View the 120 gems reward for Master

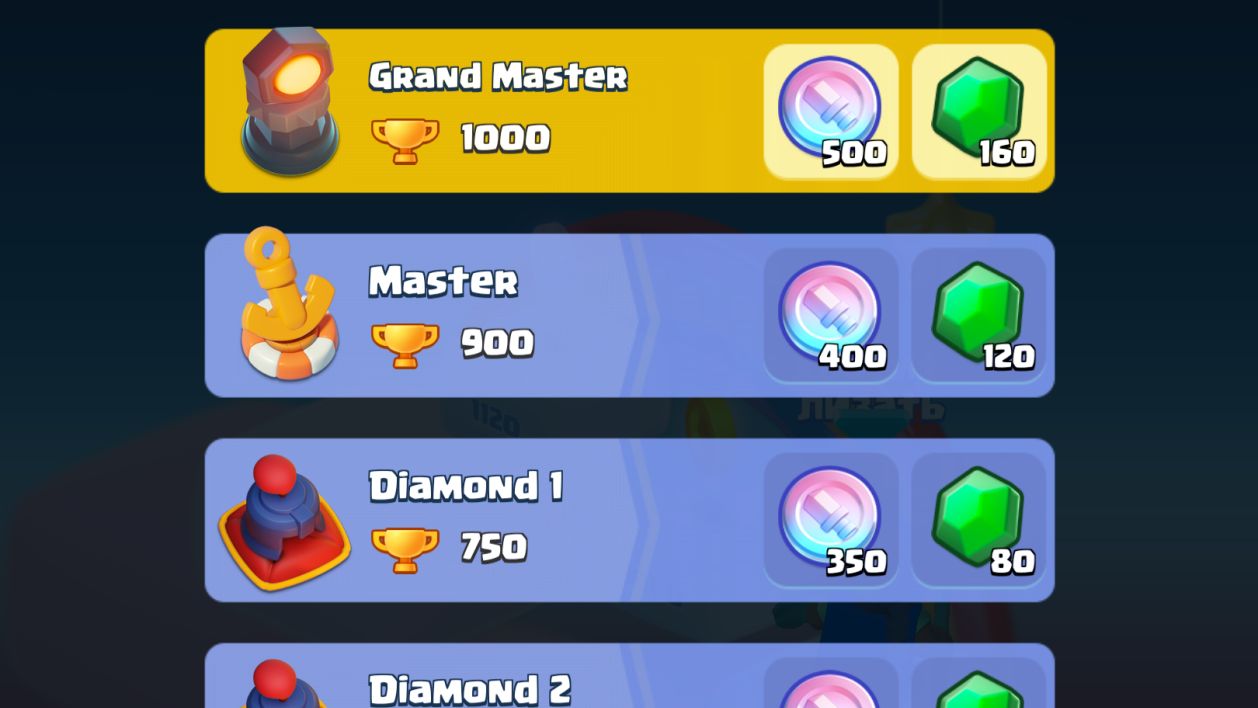pyautogui.click(x=979, y=315)
